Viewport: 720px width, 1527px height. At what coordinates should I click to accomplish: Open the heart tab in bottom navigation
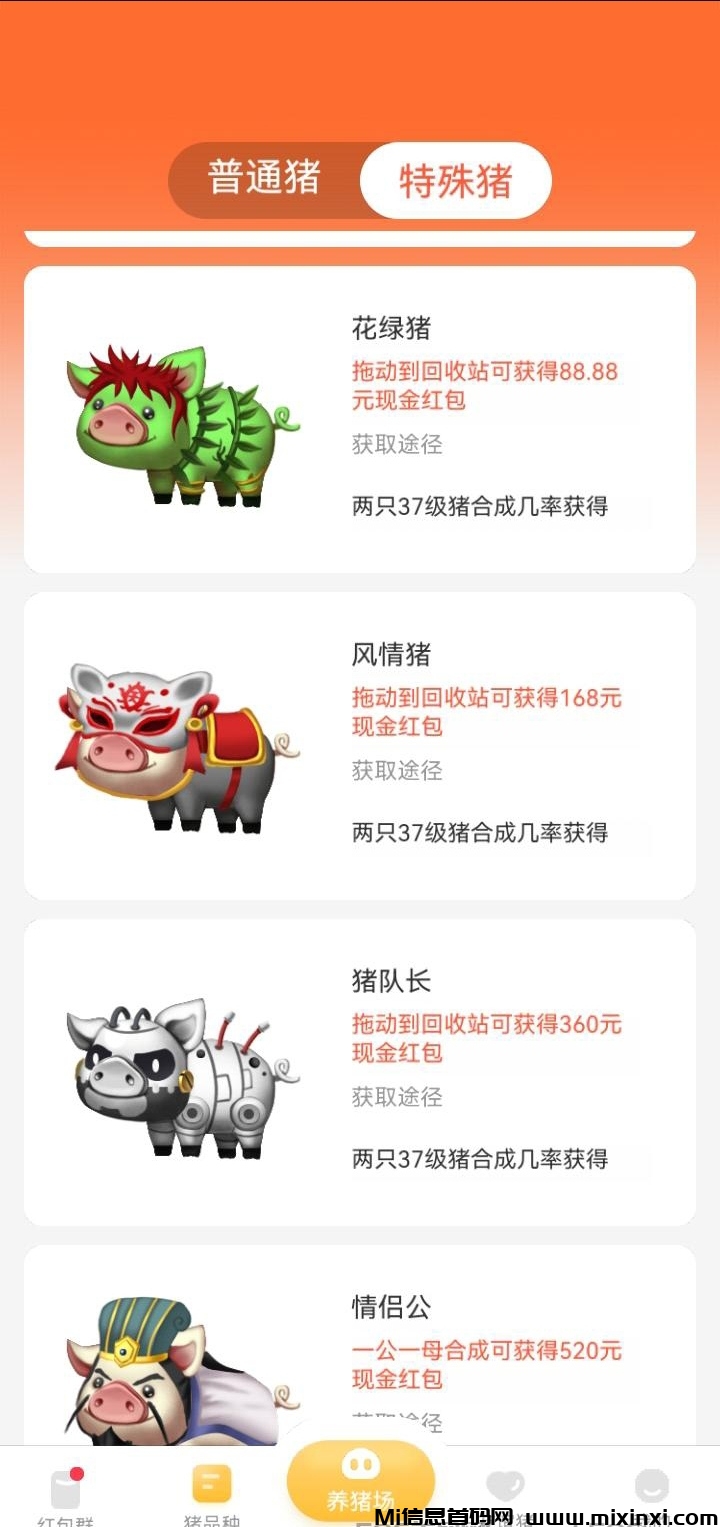tap(505, 1487)
